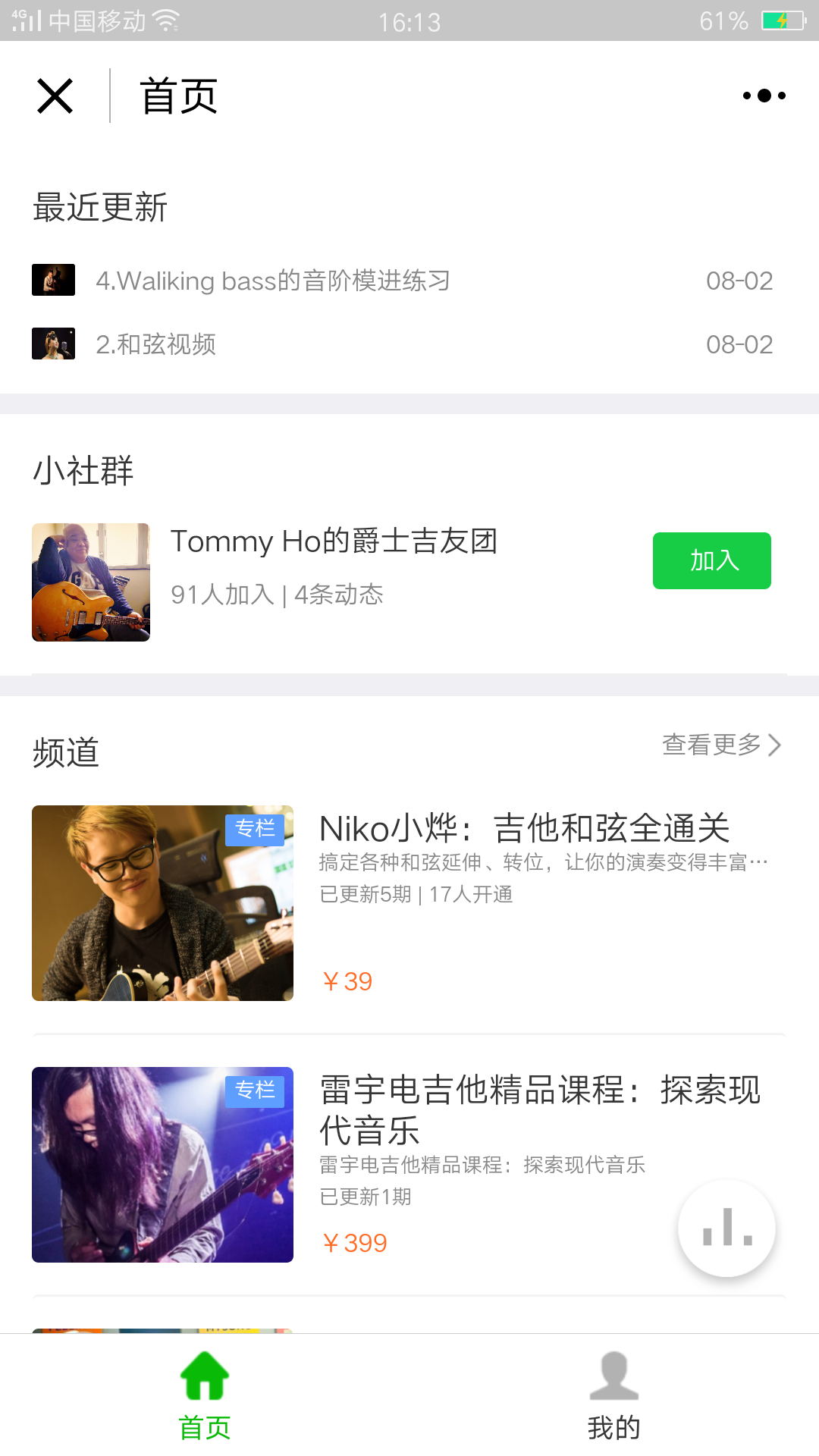Open 雷宇电吉他精品课程 course card
Image resolution: width=819 pixels, height=1456 pixels.
(x=409, y=1165)
